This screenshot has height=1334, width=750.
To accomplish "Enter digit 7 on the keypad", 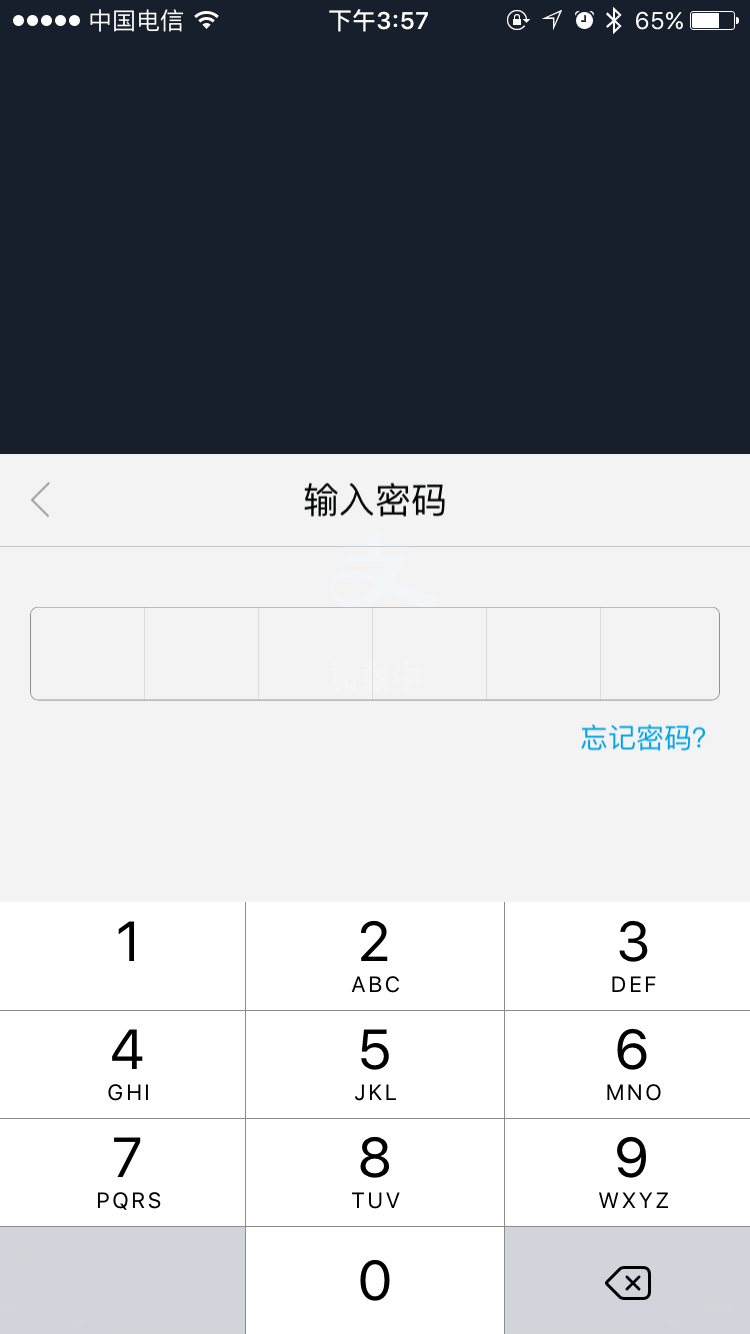I will pyautogui.click(x=122, y=1172).
